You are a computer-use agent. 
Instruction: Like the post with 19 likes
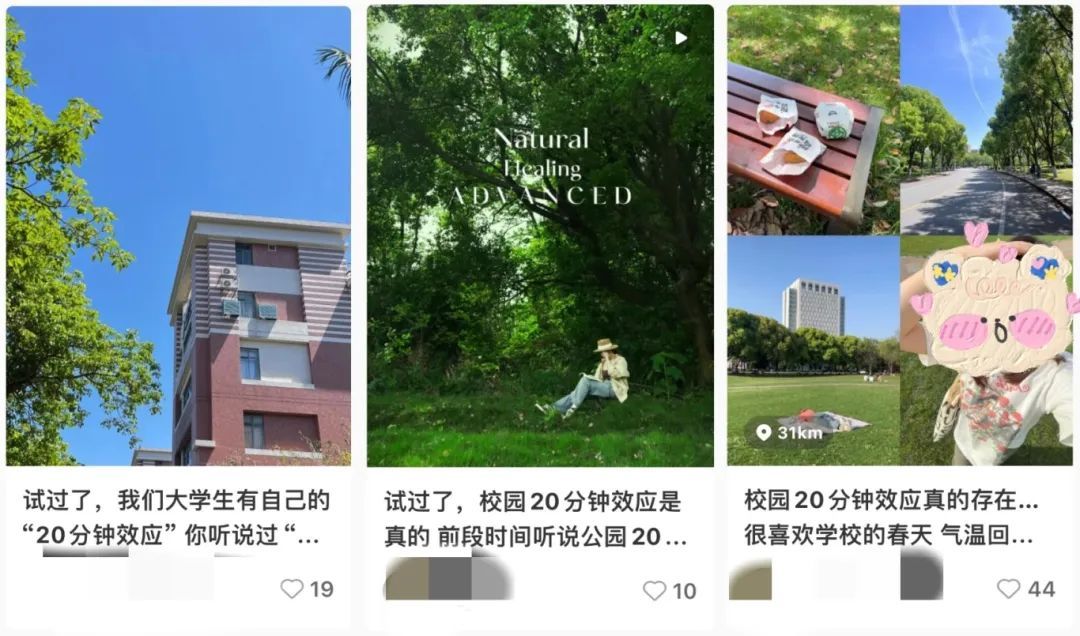pyautogui.click(x=292, y=589)
